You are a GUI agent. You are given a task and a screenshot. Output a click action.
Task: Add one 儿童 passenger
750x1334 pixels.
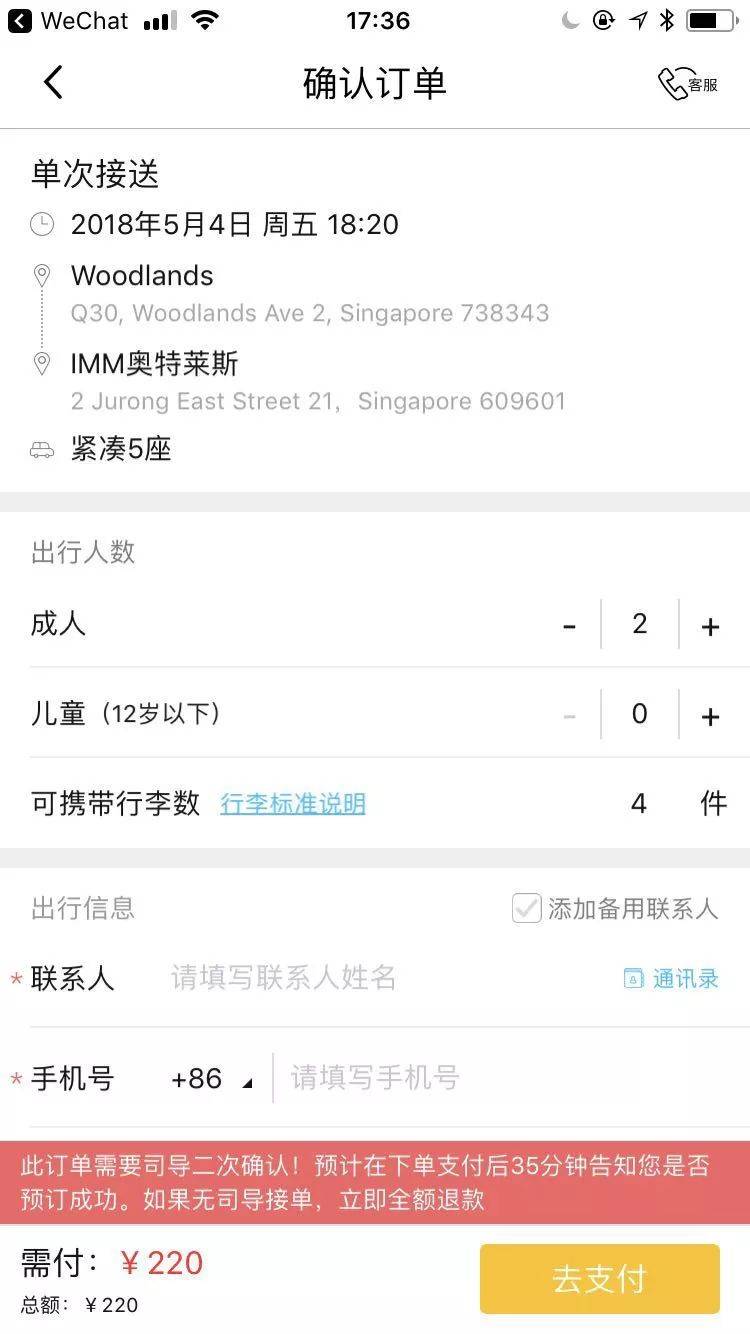[710, 716]
